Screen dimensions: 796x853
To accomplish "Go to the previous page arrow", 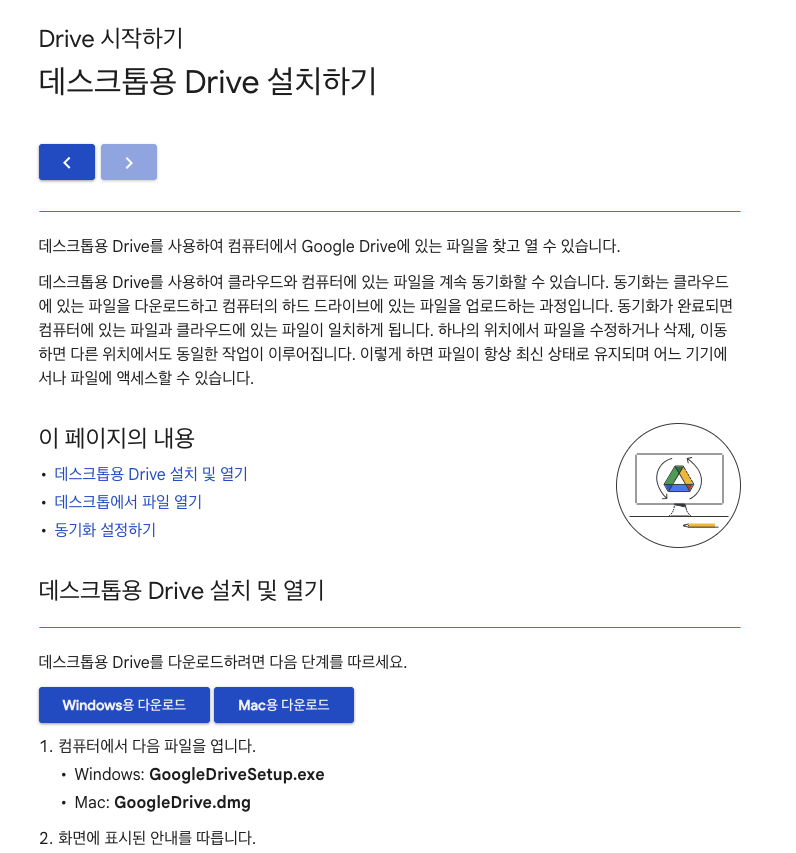I will click(x=67, y=162).
